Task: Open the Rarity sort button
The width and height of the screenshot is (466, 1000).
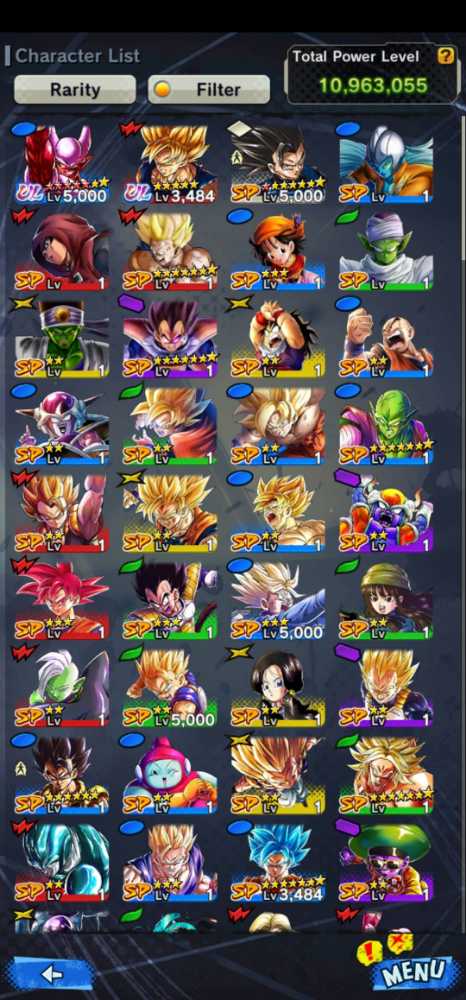Action: click(75, 89)
